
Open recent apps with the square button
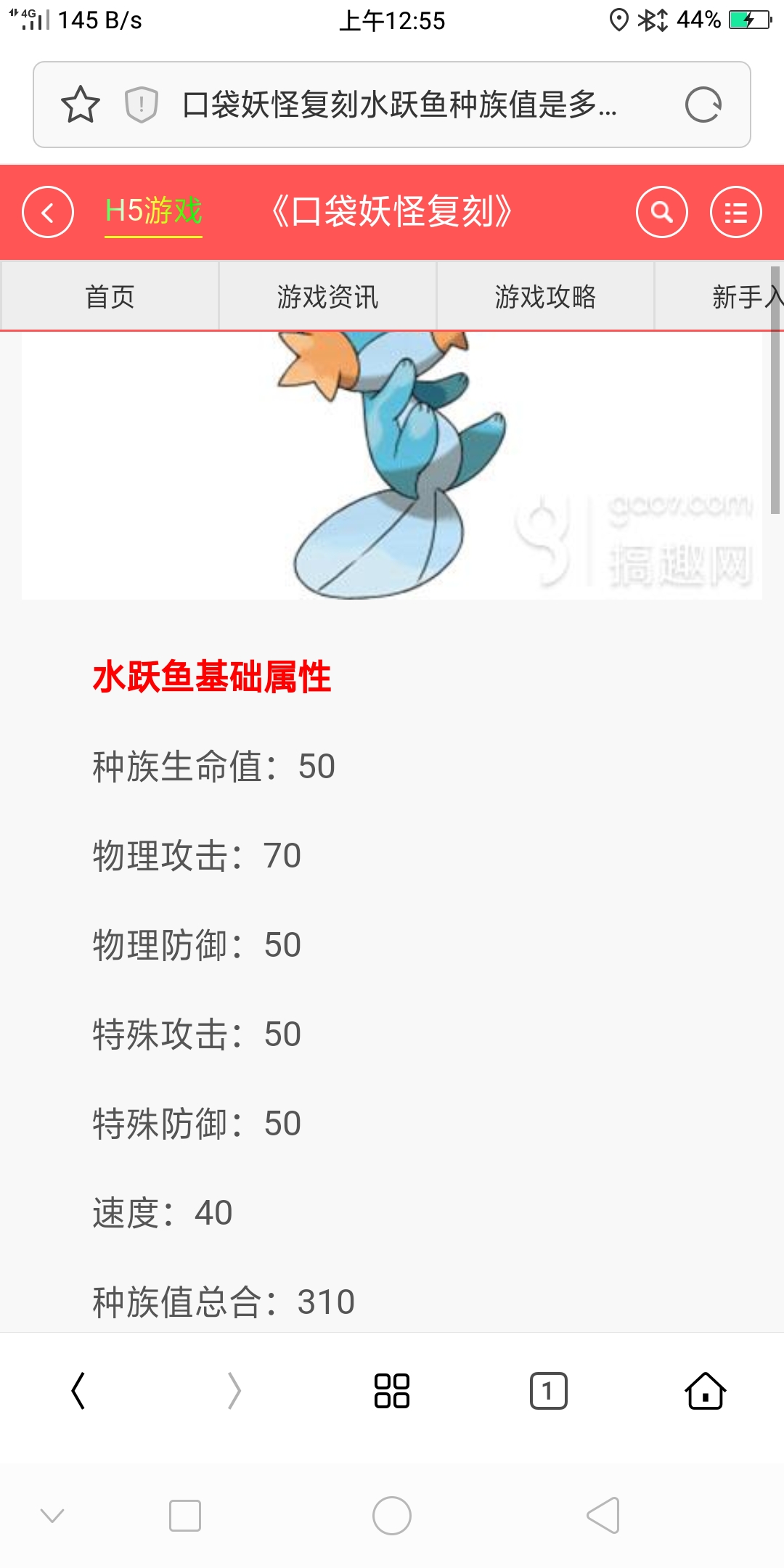[x=185, y=1516]
